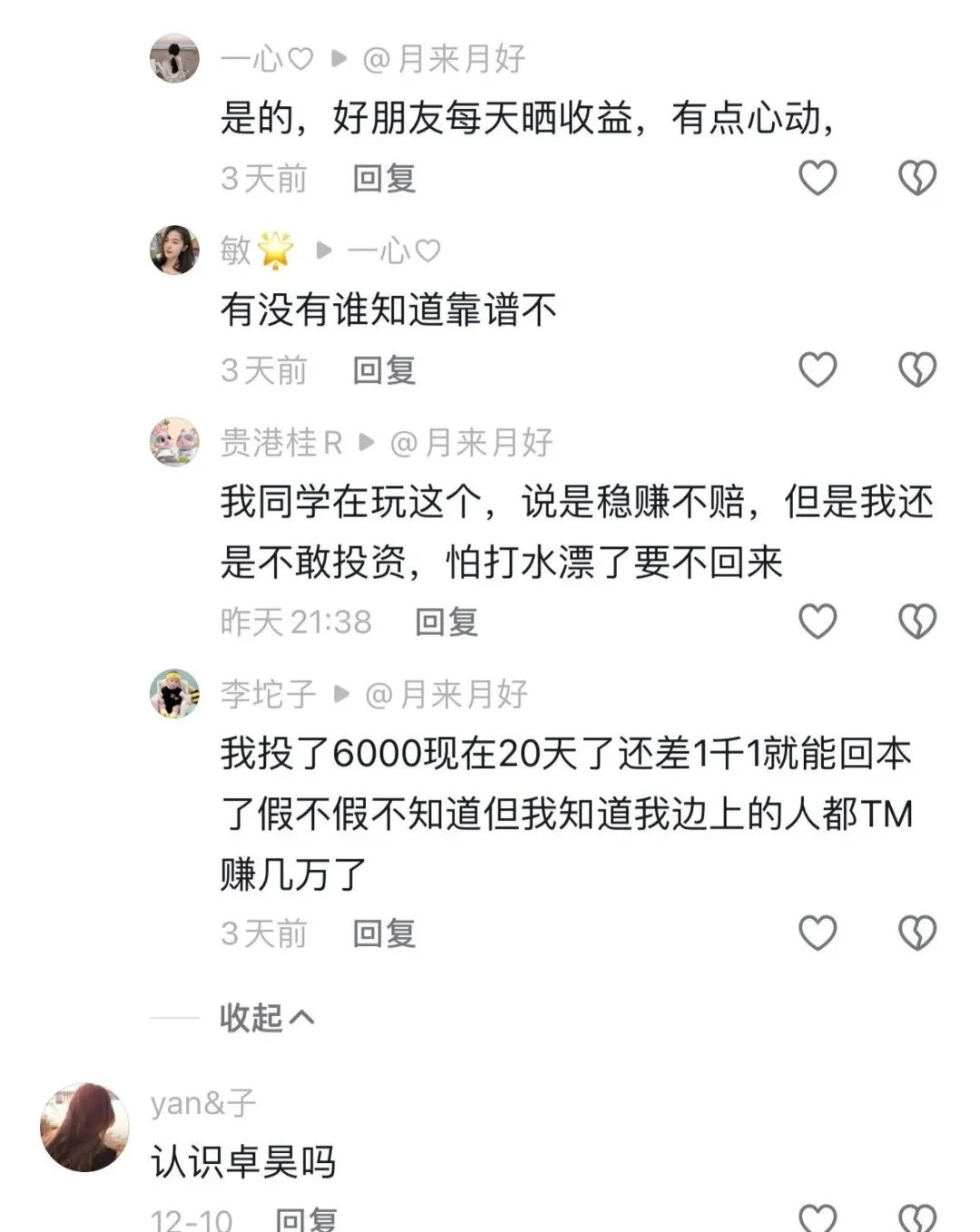Reply to 一心♡'s comment

(x=384, y=179)
